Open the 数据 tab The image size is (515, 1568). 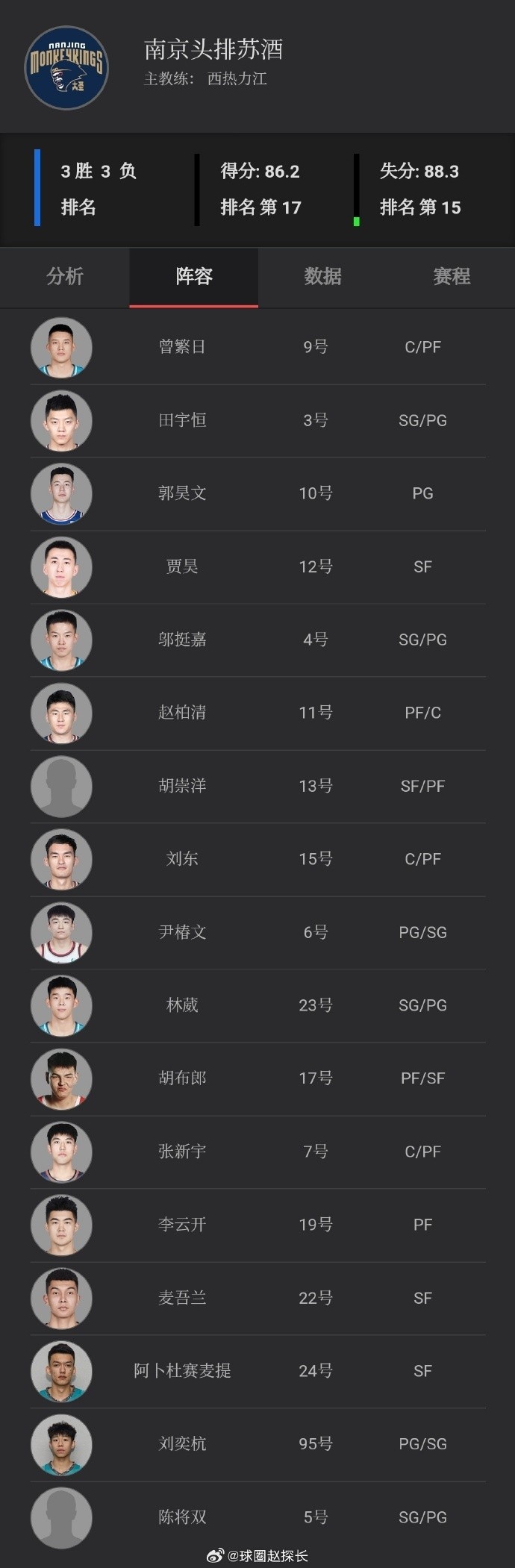tap(322, 277)
